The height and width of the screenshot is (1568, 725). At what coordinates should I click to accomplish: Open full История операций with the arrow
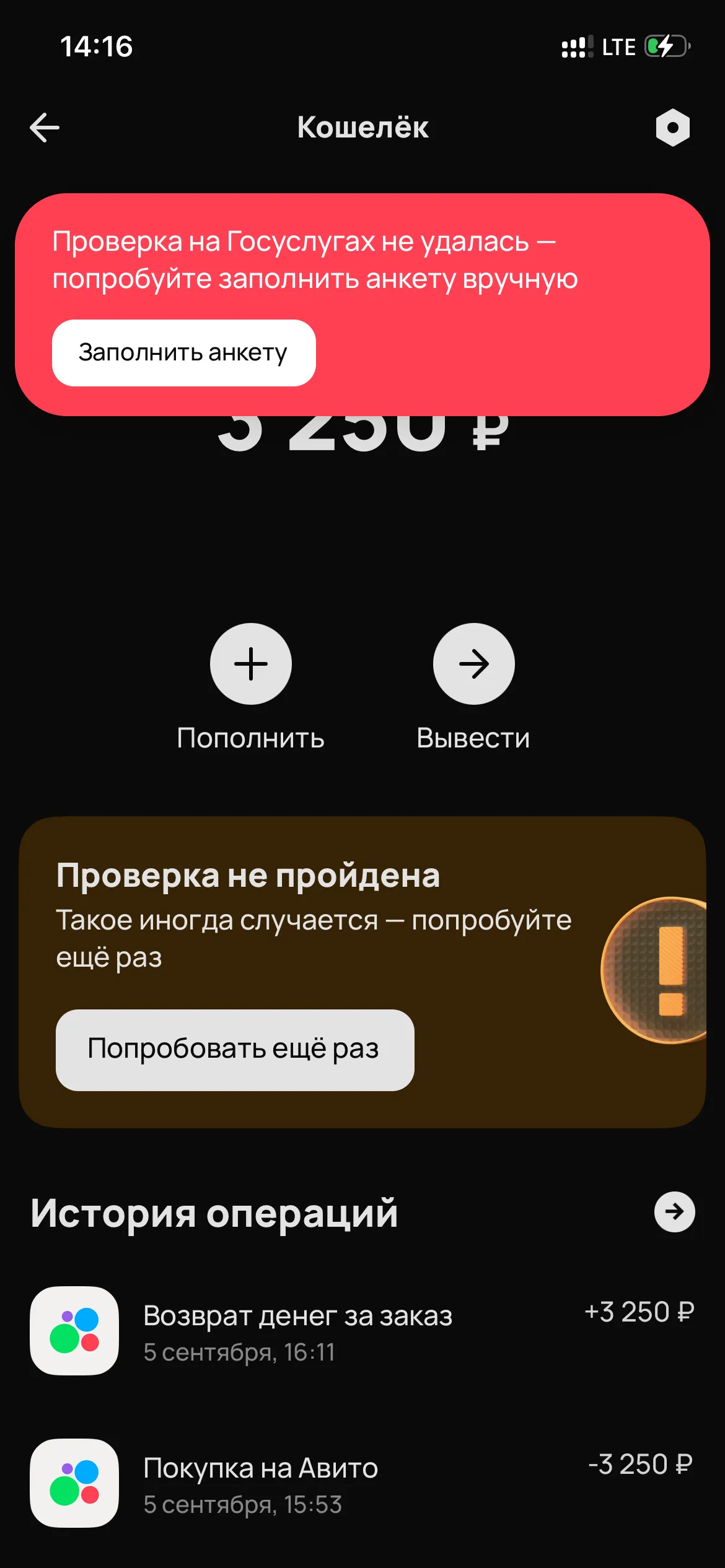pyautogui.click(x=674, y=1212)
